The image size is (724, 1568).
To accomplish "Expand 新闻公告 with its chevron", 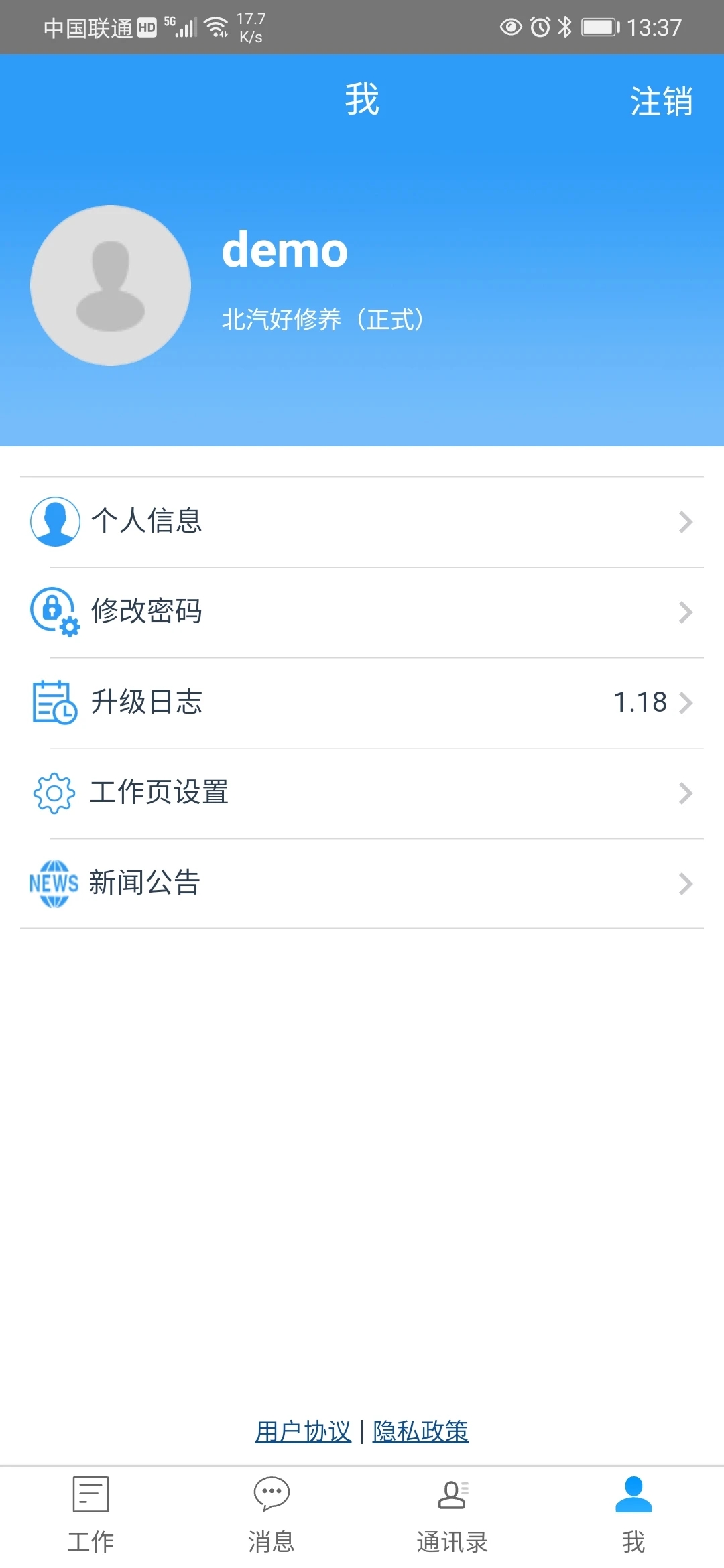I will (x=684, y=883).
